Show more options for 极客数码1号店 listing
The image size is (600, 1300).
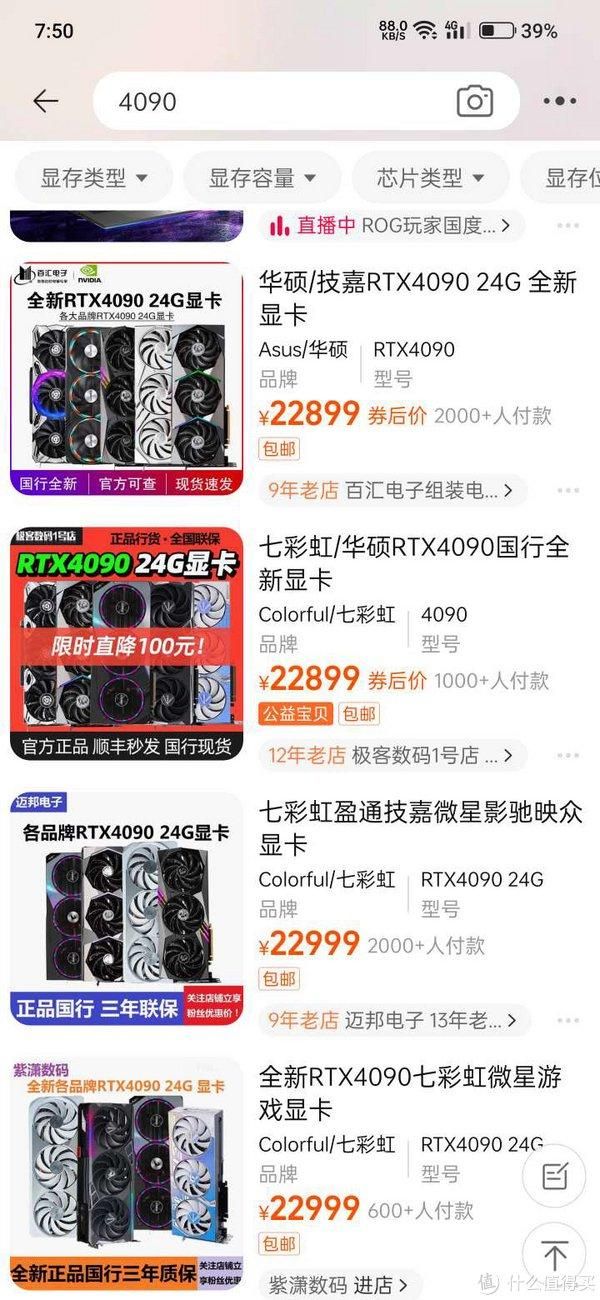(x=568, y=756)
